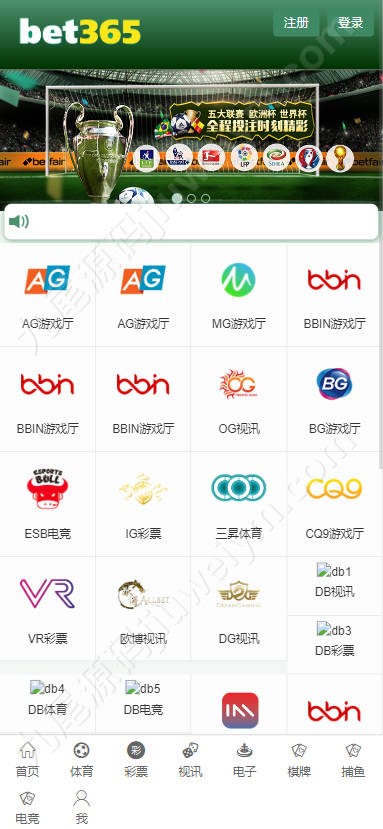
Task: Select BG游戏厅 tile
Action: click(335, 400)
